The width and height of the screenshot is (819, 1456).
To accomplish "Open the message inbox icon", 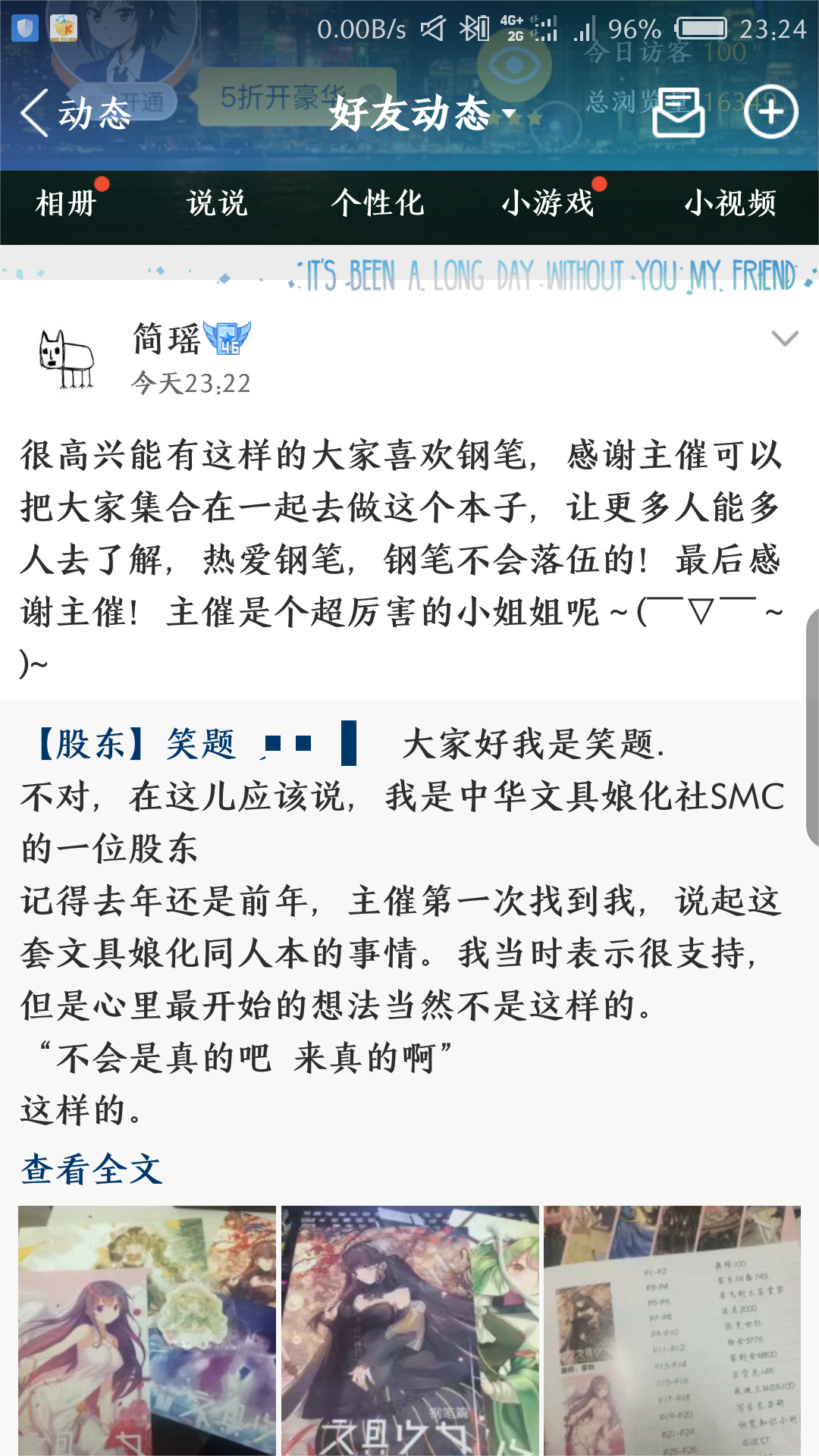I will coord(678,113).
